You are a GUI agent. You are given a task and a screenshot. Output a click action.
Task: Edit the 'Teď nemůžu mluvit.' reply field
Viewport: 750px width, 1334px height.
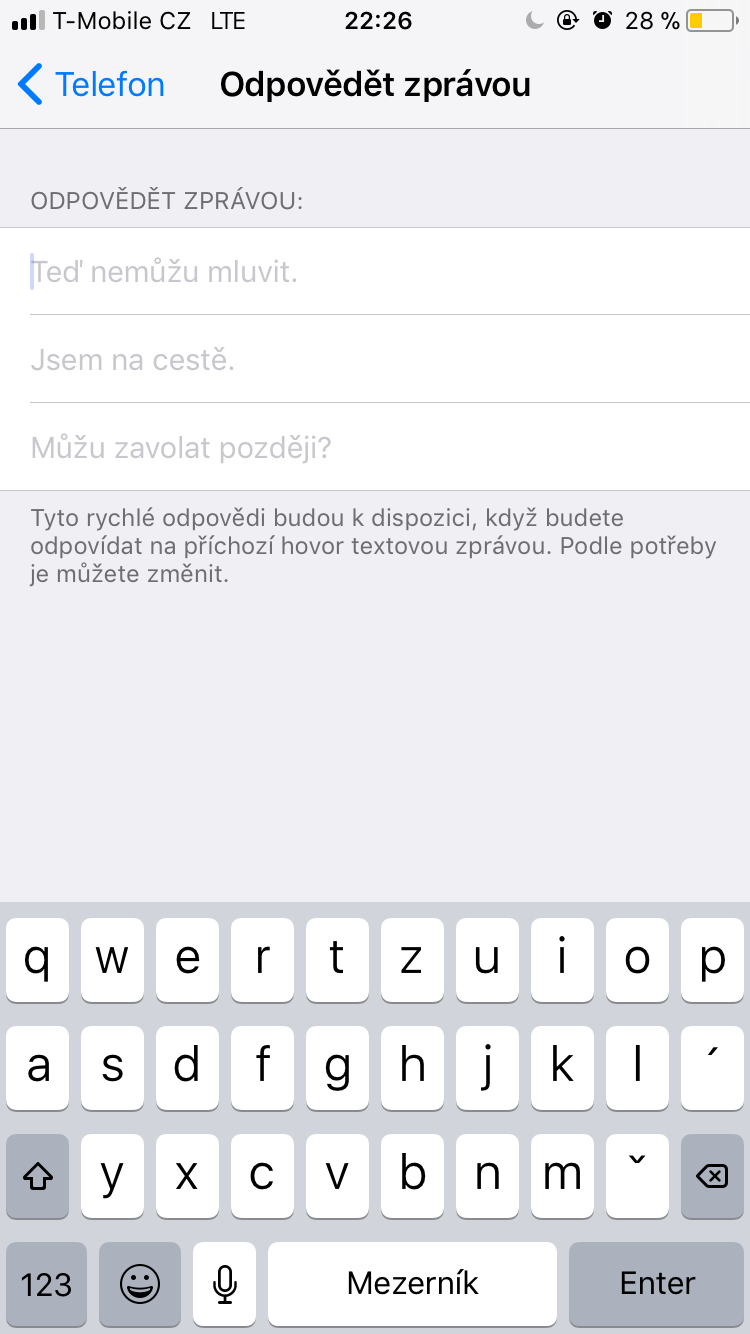coord(375,272)
